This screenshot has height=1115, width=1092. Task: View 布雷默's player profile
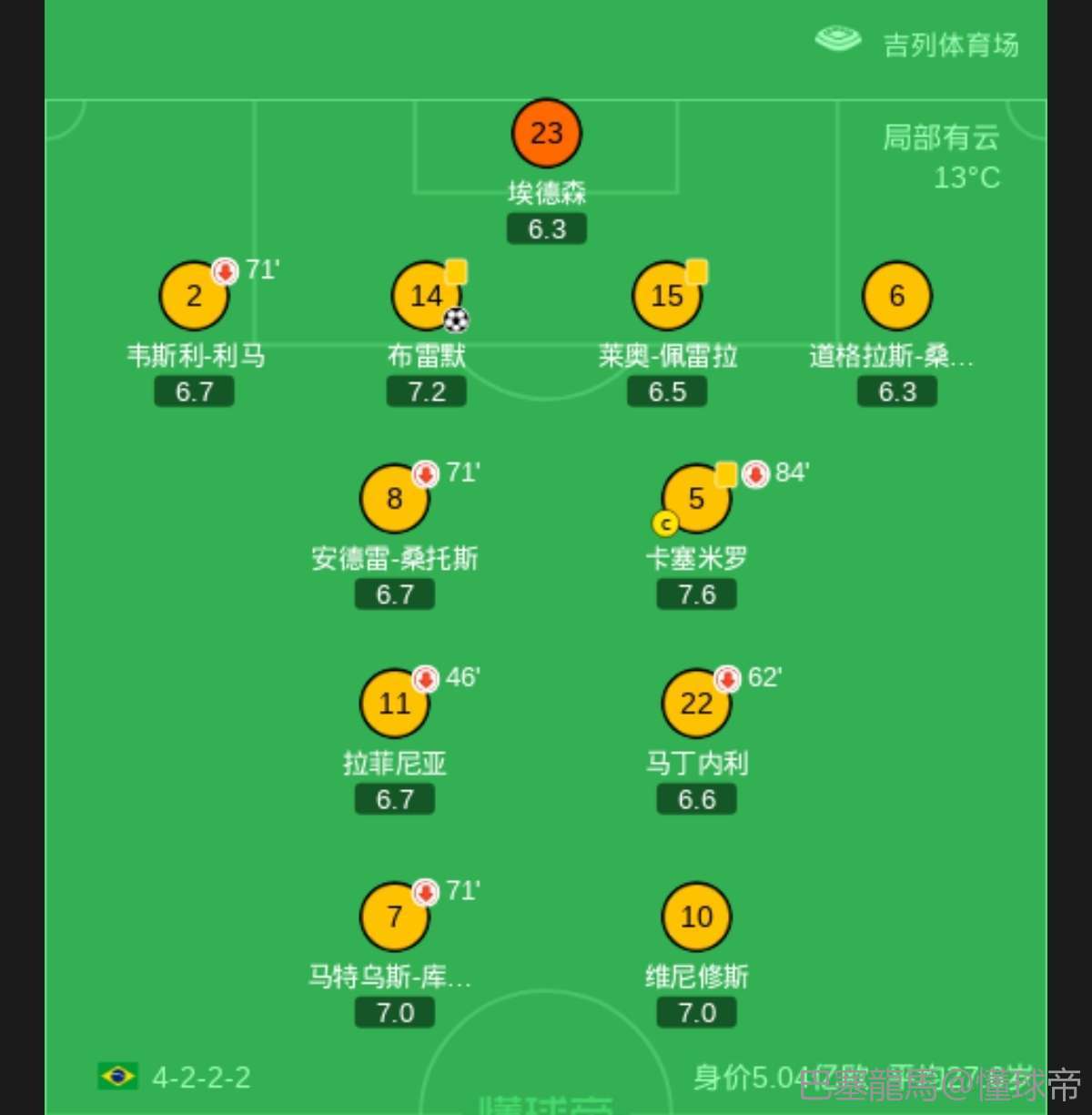click(426, 296)
